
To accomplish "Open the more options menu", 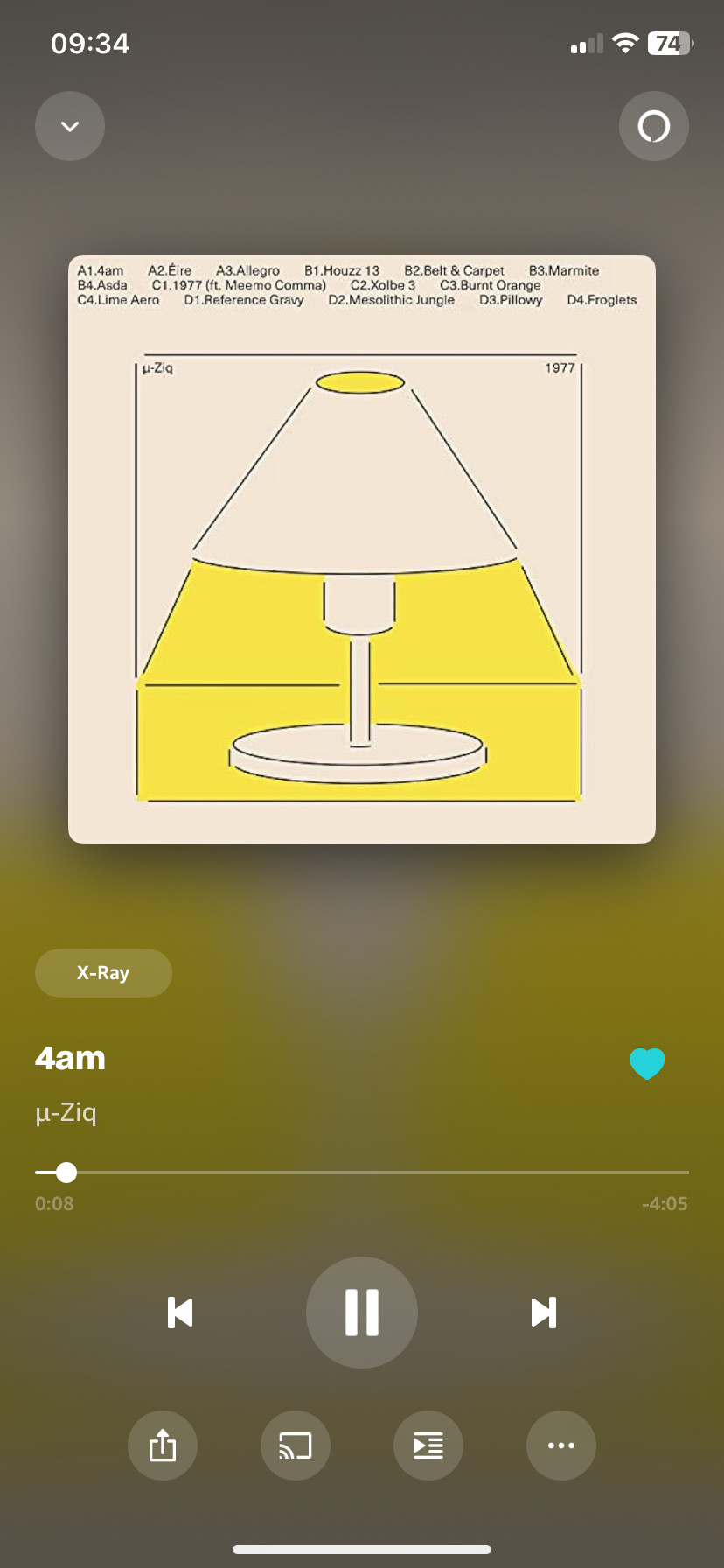I will coord(561,1445).
